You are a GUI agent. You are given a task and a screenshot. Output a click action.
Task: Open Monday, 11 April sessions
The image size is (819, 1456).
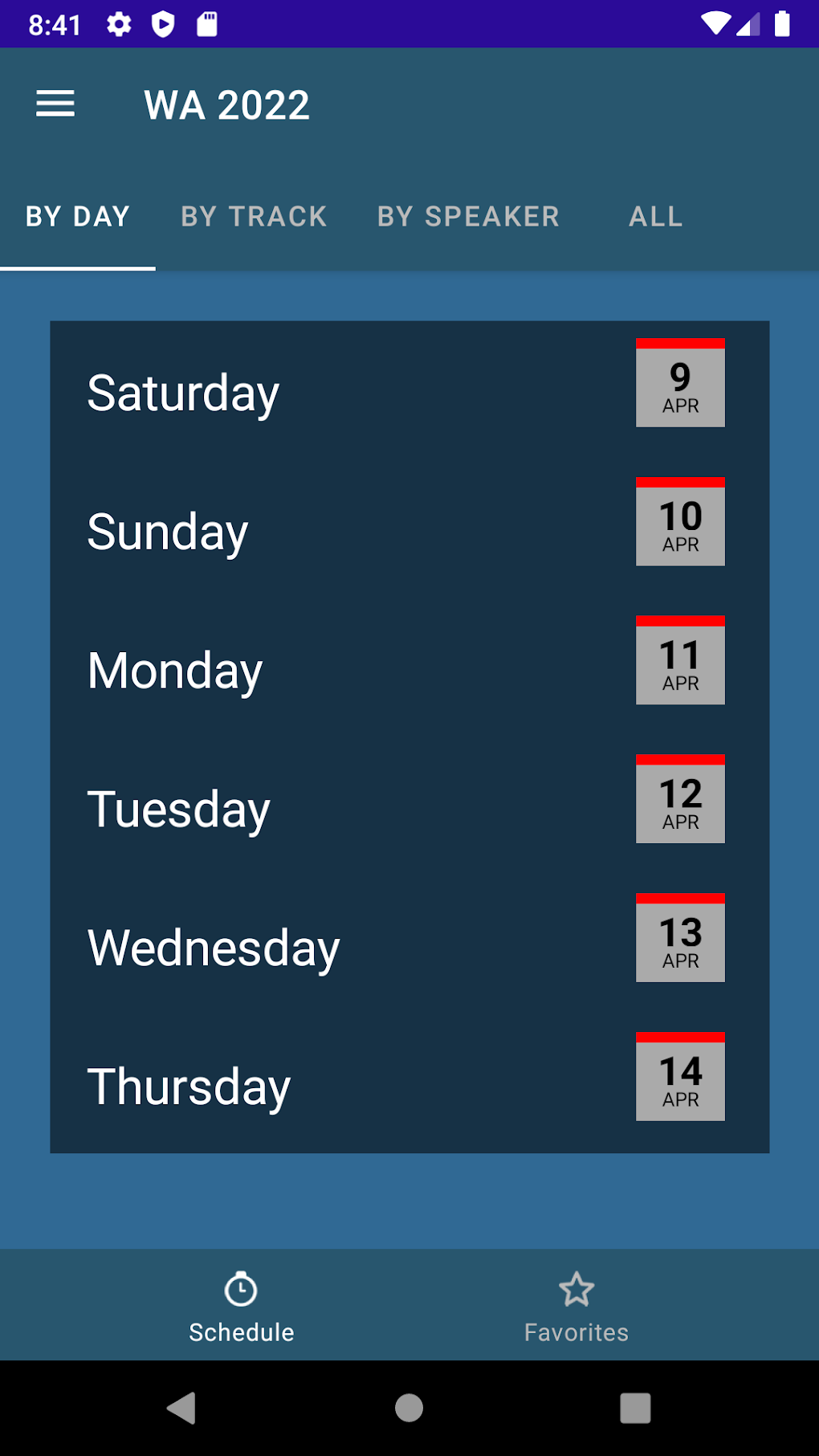[x=409, y=671]
